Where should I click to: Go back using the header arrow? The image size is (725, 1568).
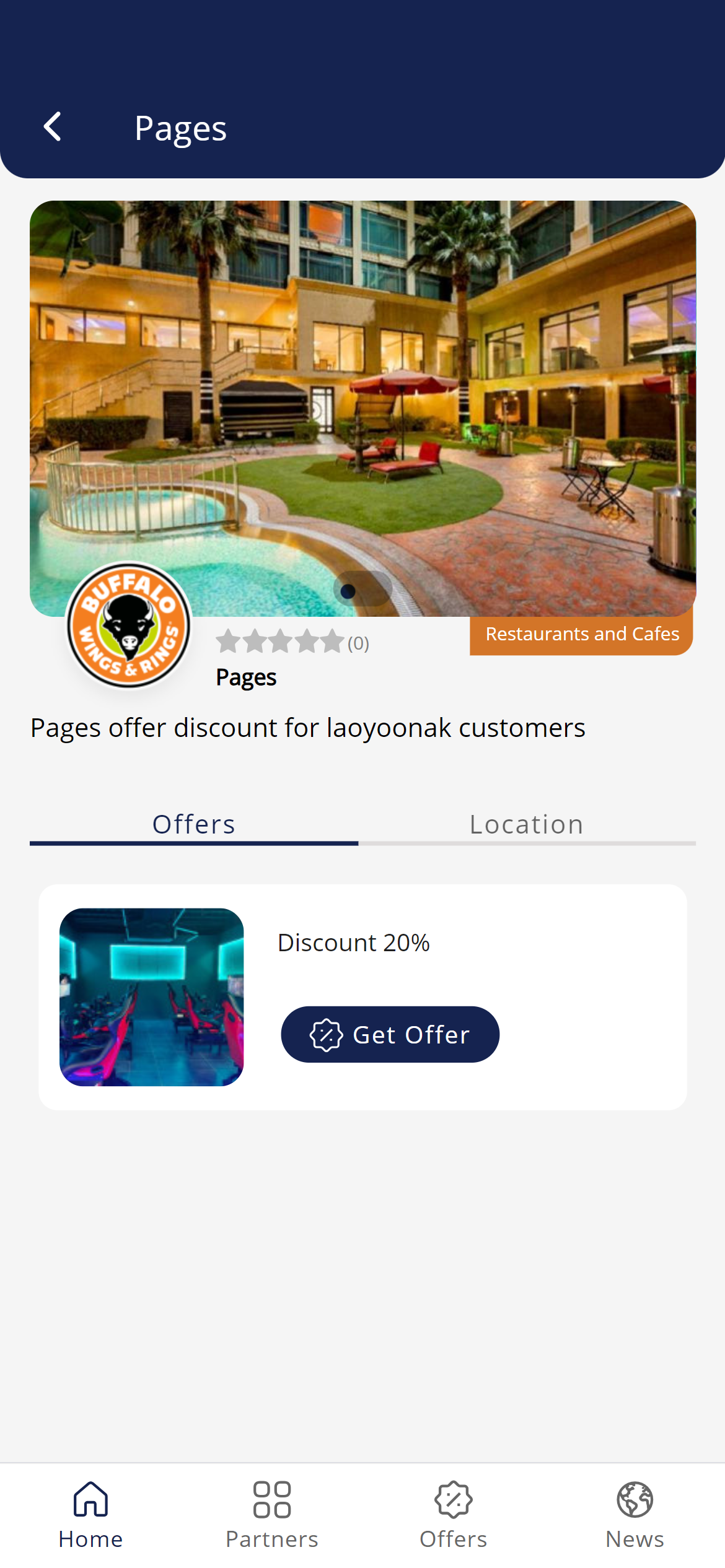coord(53,127)
